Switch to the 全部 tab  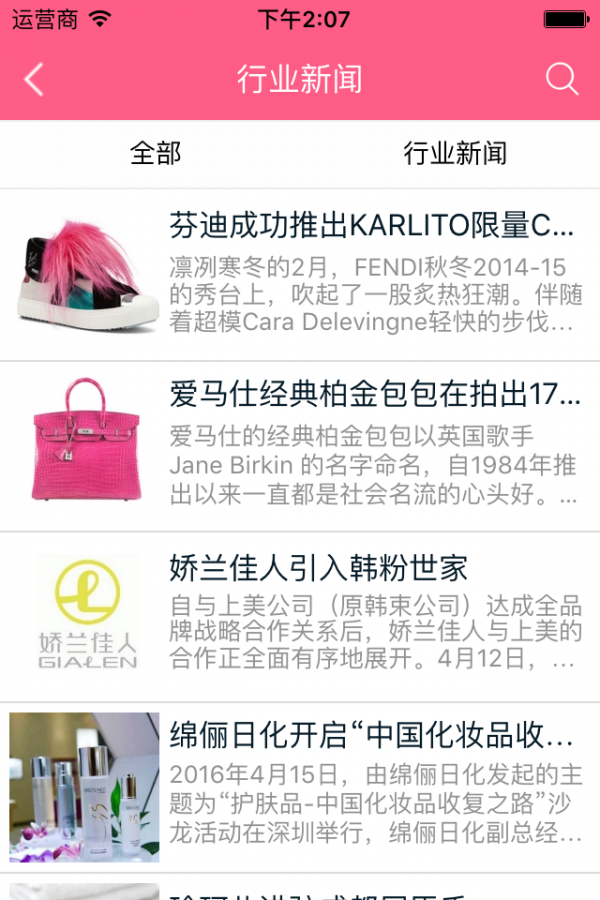point(155,154)
